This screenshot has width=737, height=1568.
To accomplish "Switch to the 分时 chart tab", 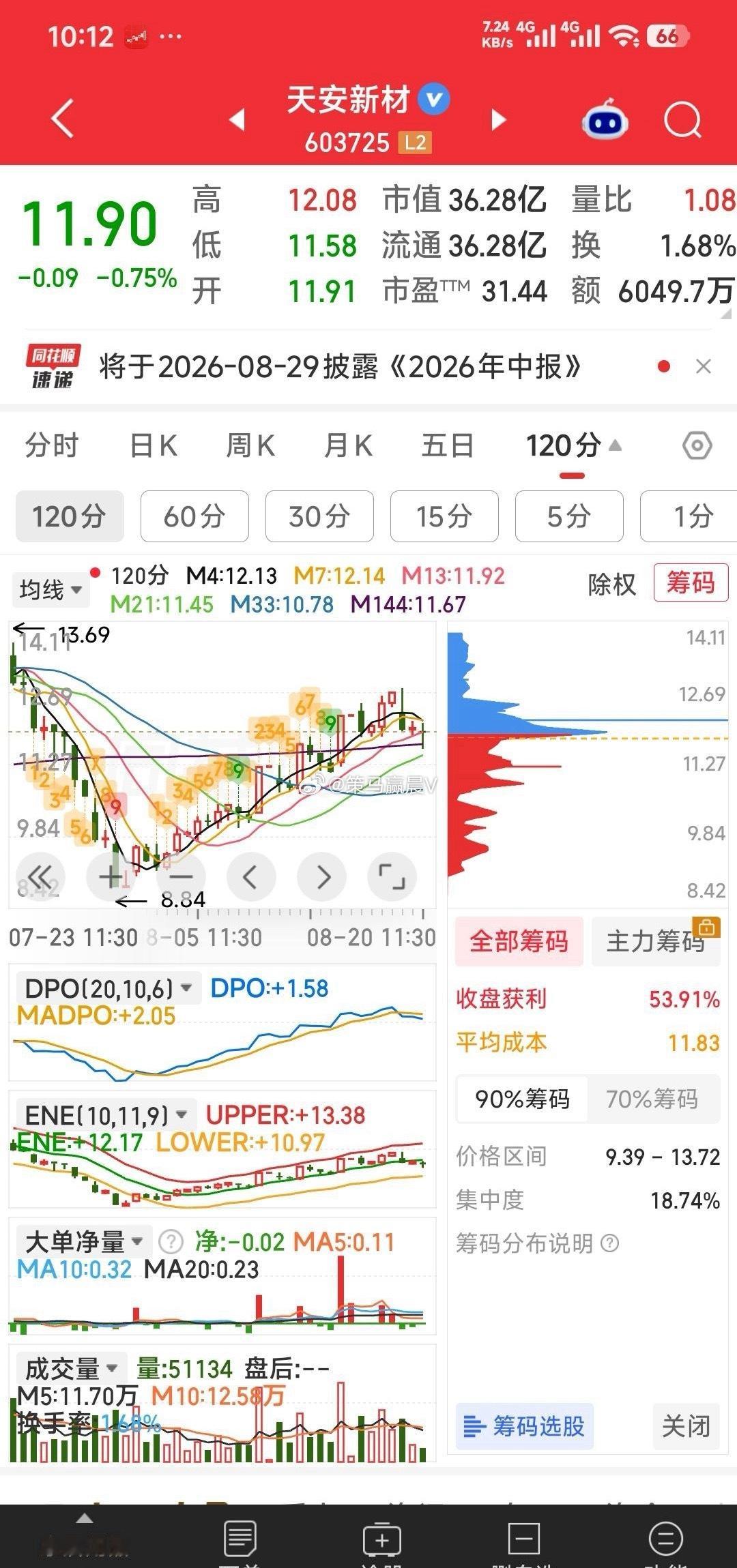I will pyautogui.click(x=52, y=446).
